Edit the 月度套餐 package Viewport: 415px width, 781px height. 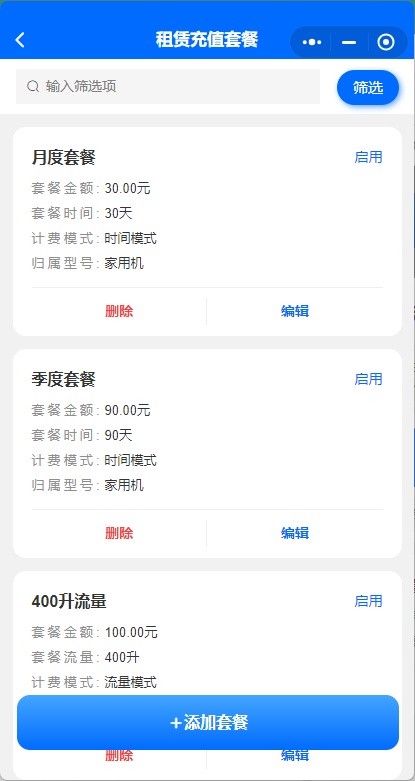pos(295,311)
